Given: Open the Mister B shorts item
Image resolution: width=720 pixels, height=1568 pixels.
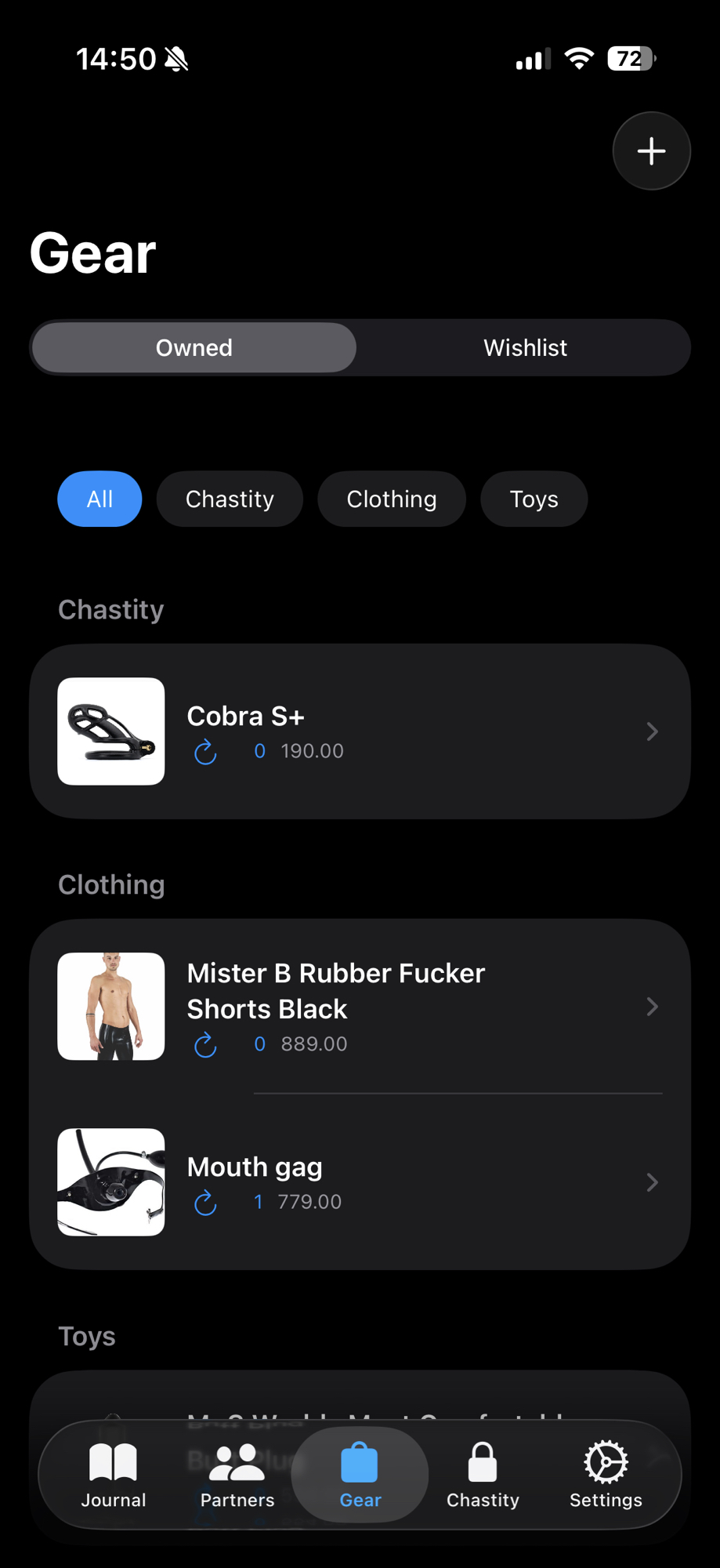Looking at the screenshot, I should coord(360,1007).
